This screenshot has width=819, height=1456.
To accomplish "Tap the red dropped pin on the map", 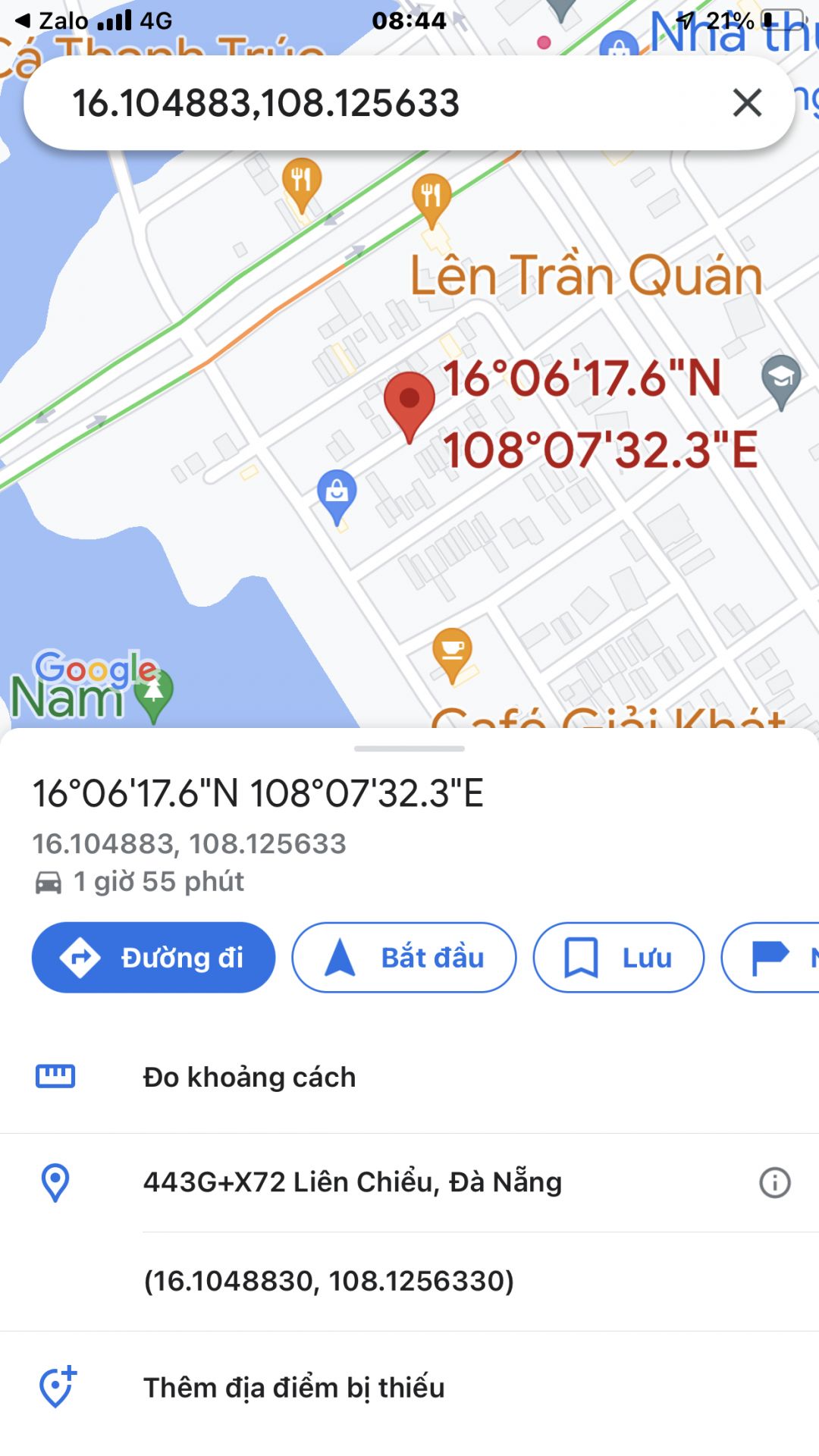I will (x=409, y=402).
